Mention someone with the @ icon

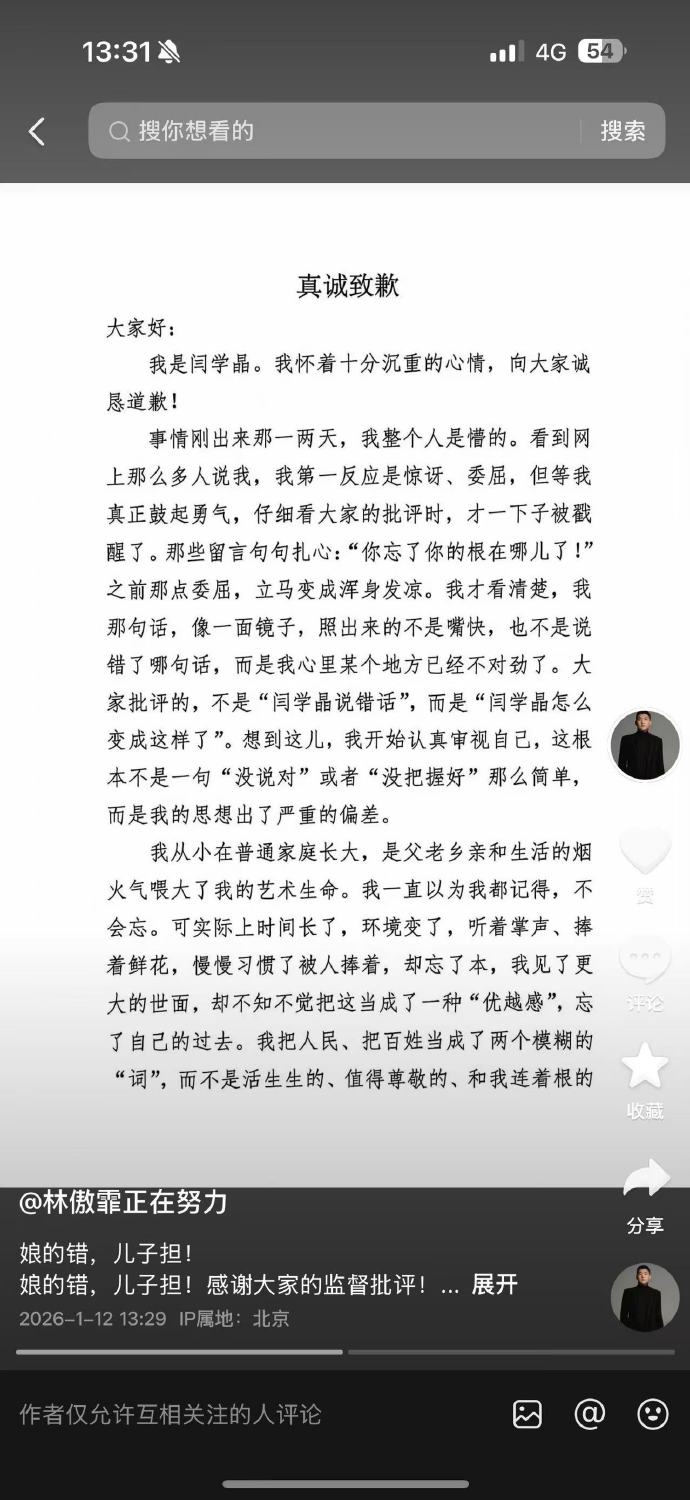[590, 1414]
